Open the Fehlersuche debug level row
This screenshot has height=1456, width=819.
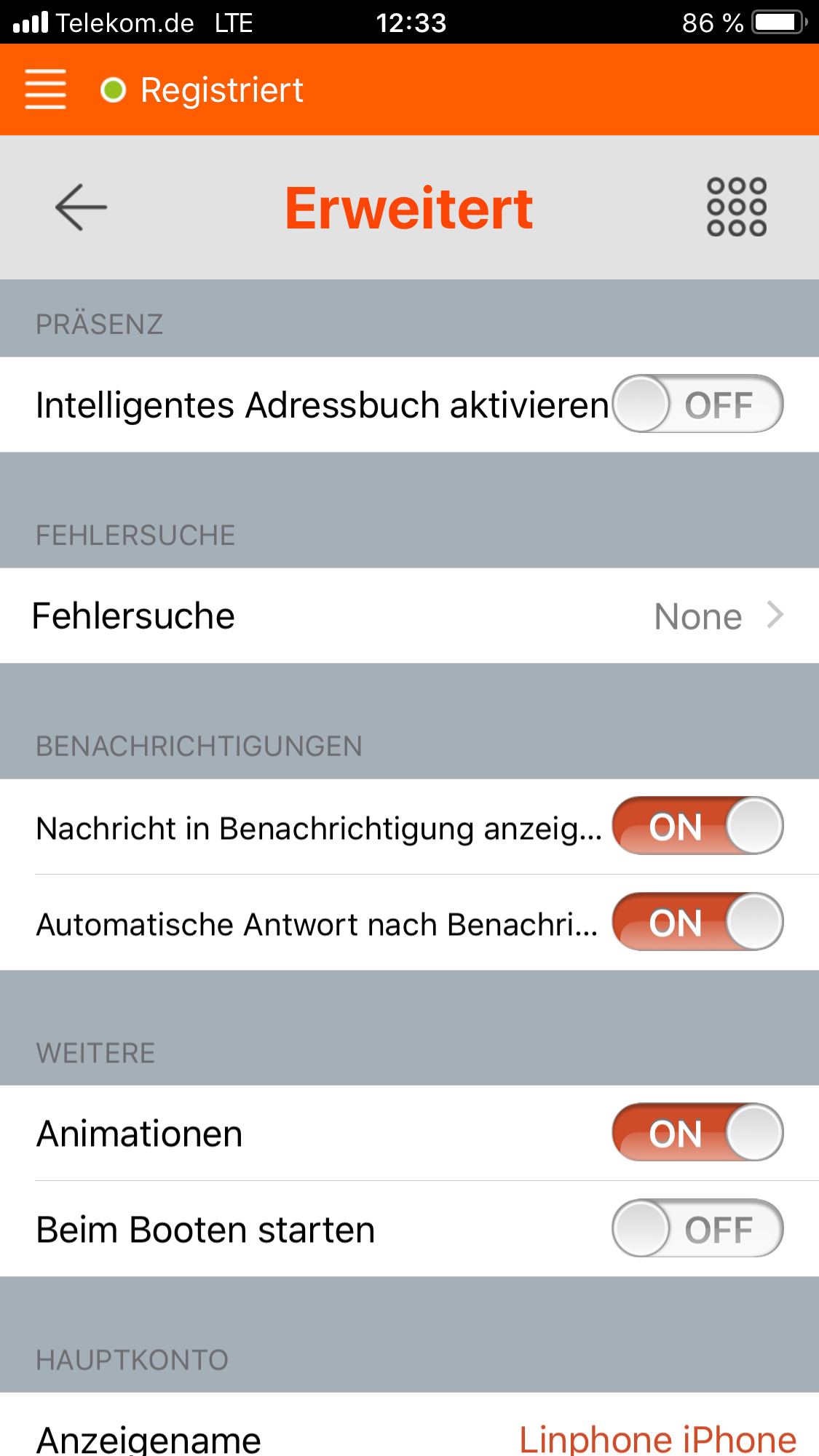409,616
